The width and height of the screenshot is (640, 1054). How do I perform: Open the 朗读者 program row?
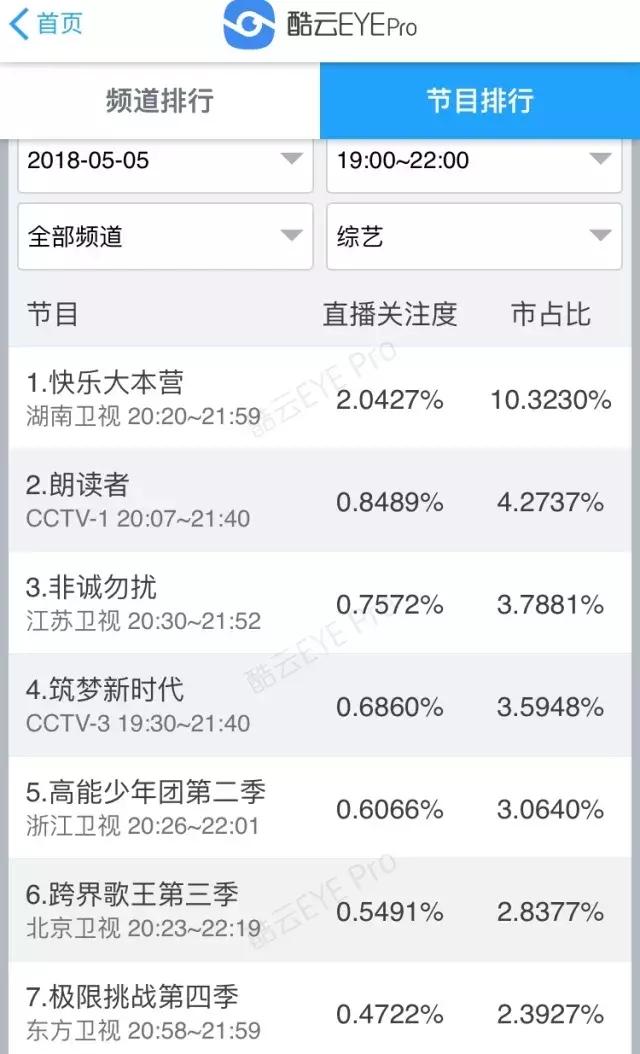(x=320, y=501)
